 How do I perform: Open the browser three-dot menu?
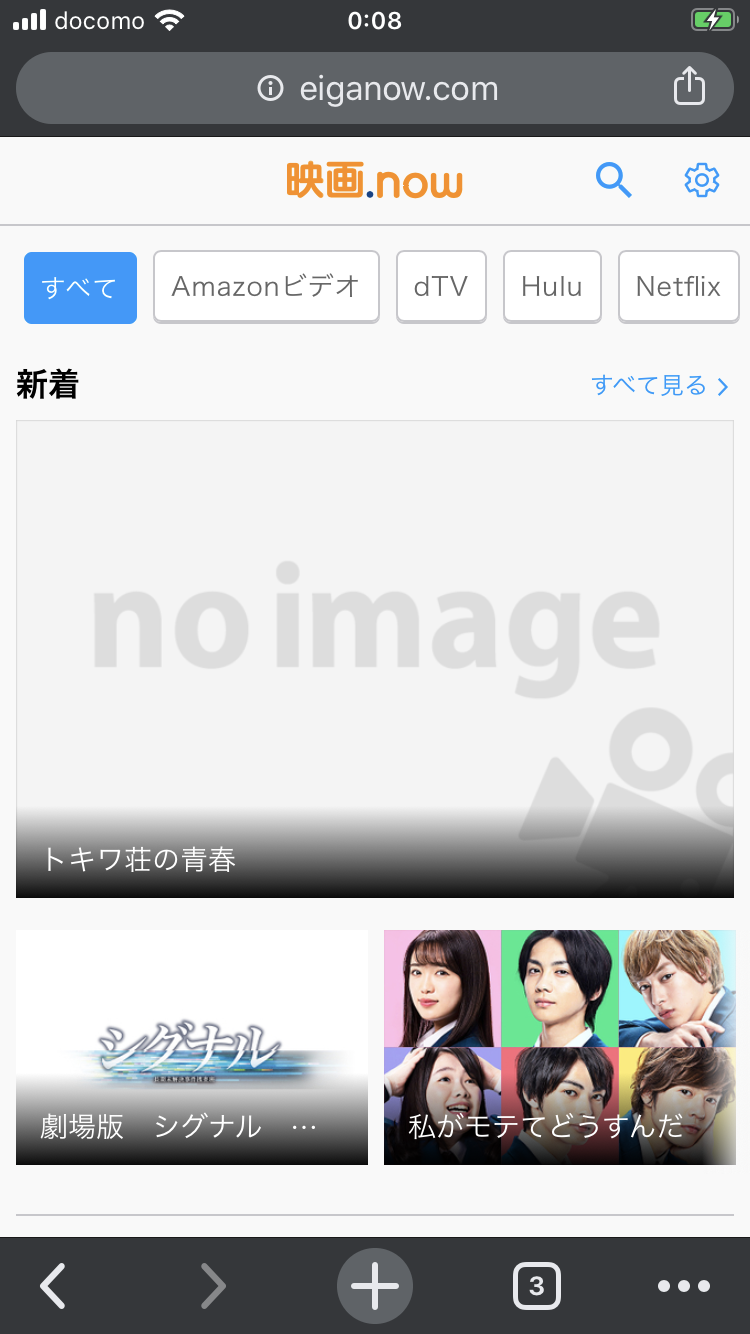[684, 1286]
